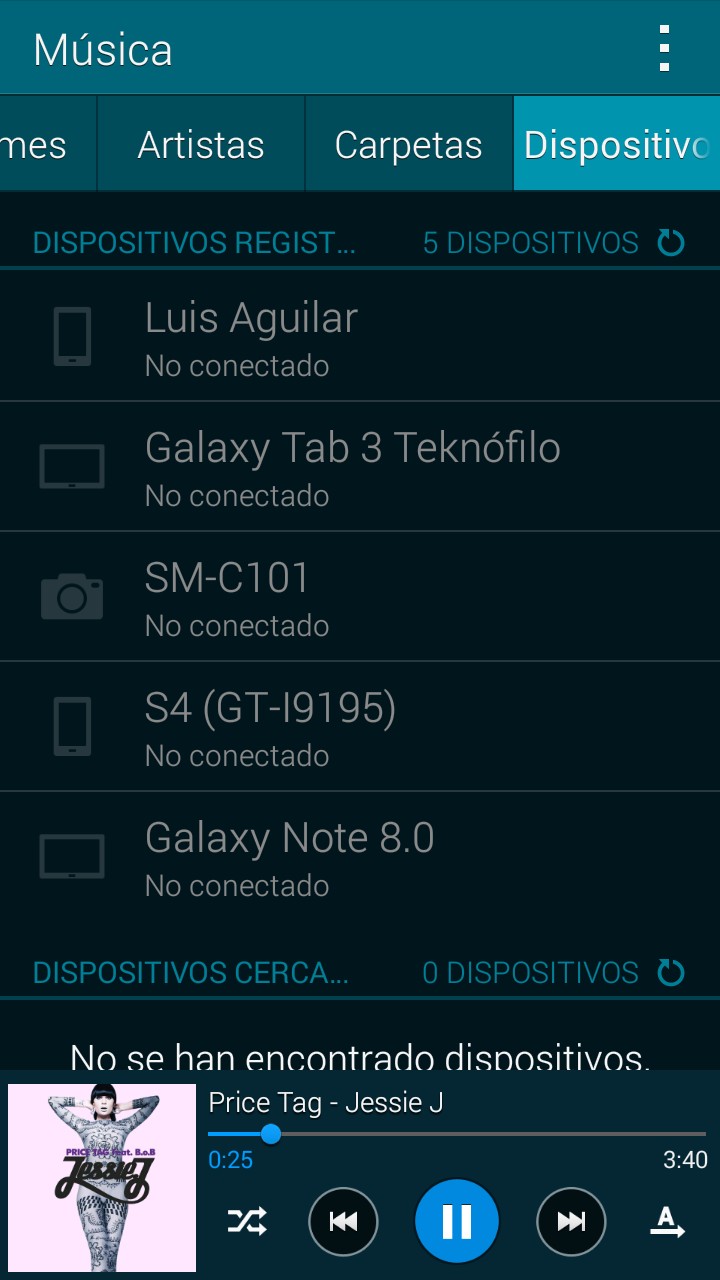
Task: Toggle shuffle playback
Action: 247,1221
